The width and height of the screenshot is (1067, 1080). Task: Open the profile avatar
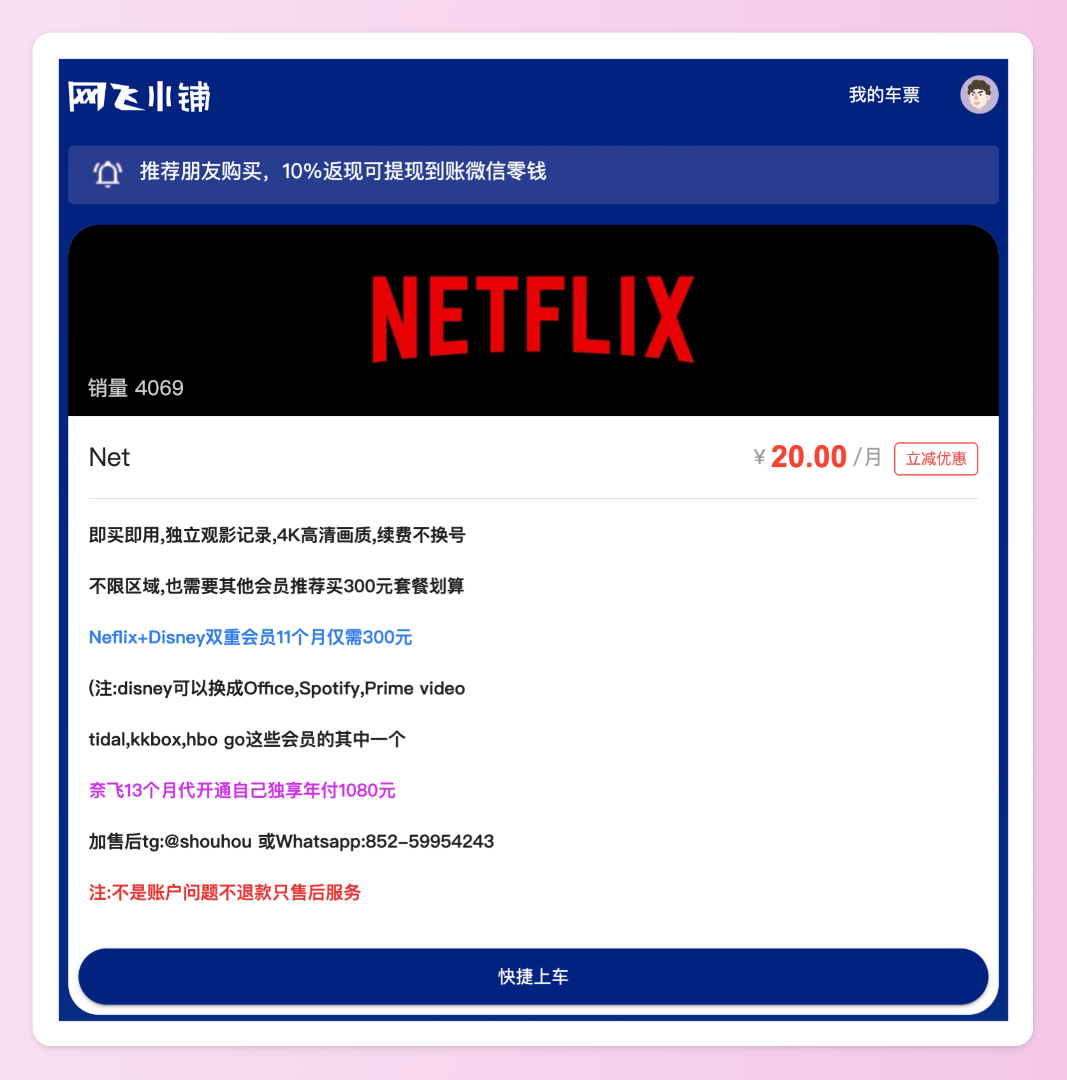tap(979, 95)
